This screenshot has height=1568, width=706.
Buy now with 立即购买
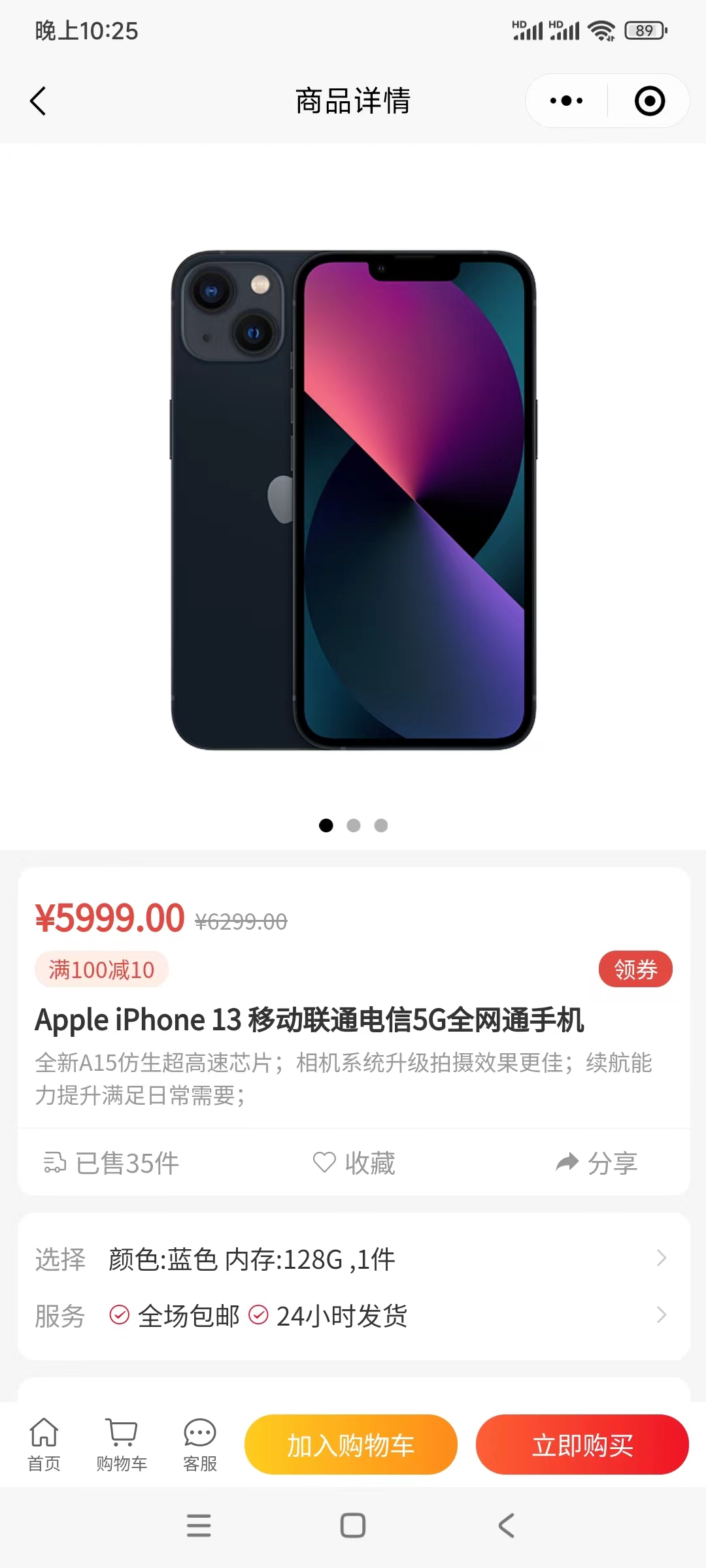click(582, 1445)
